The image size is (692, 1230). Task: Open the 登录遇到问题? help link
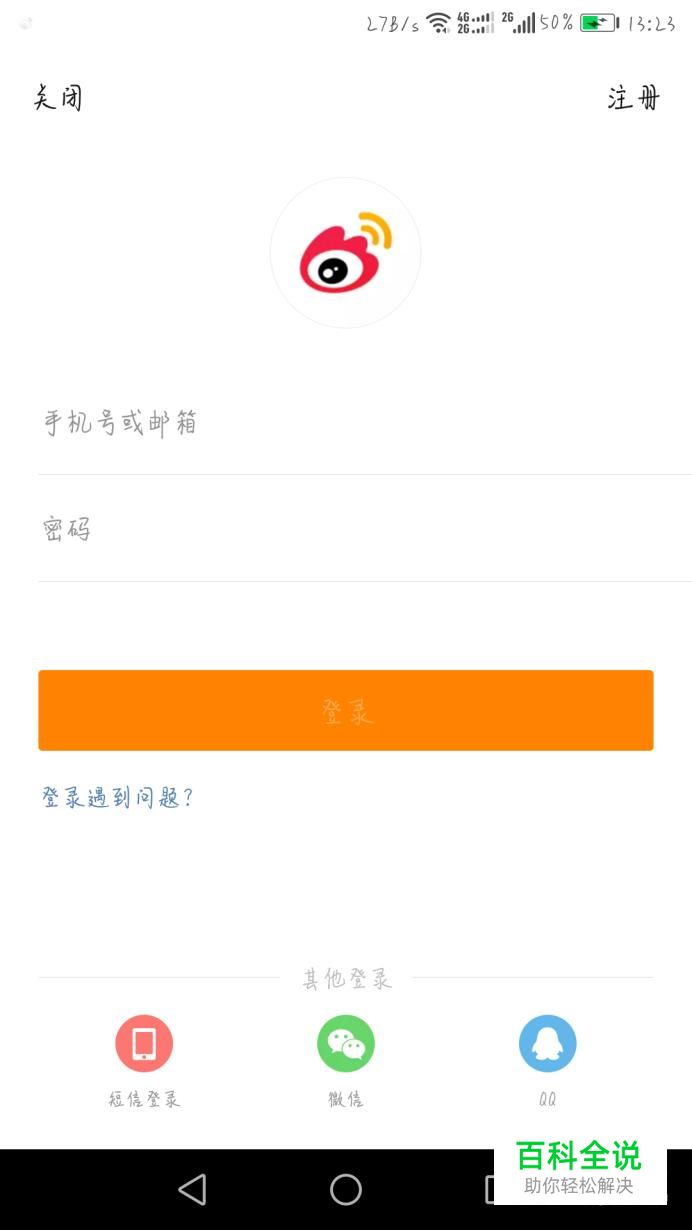pyautogui.click(x=117, y=797)
